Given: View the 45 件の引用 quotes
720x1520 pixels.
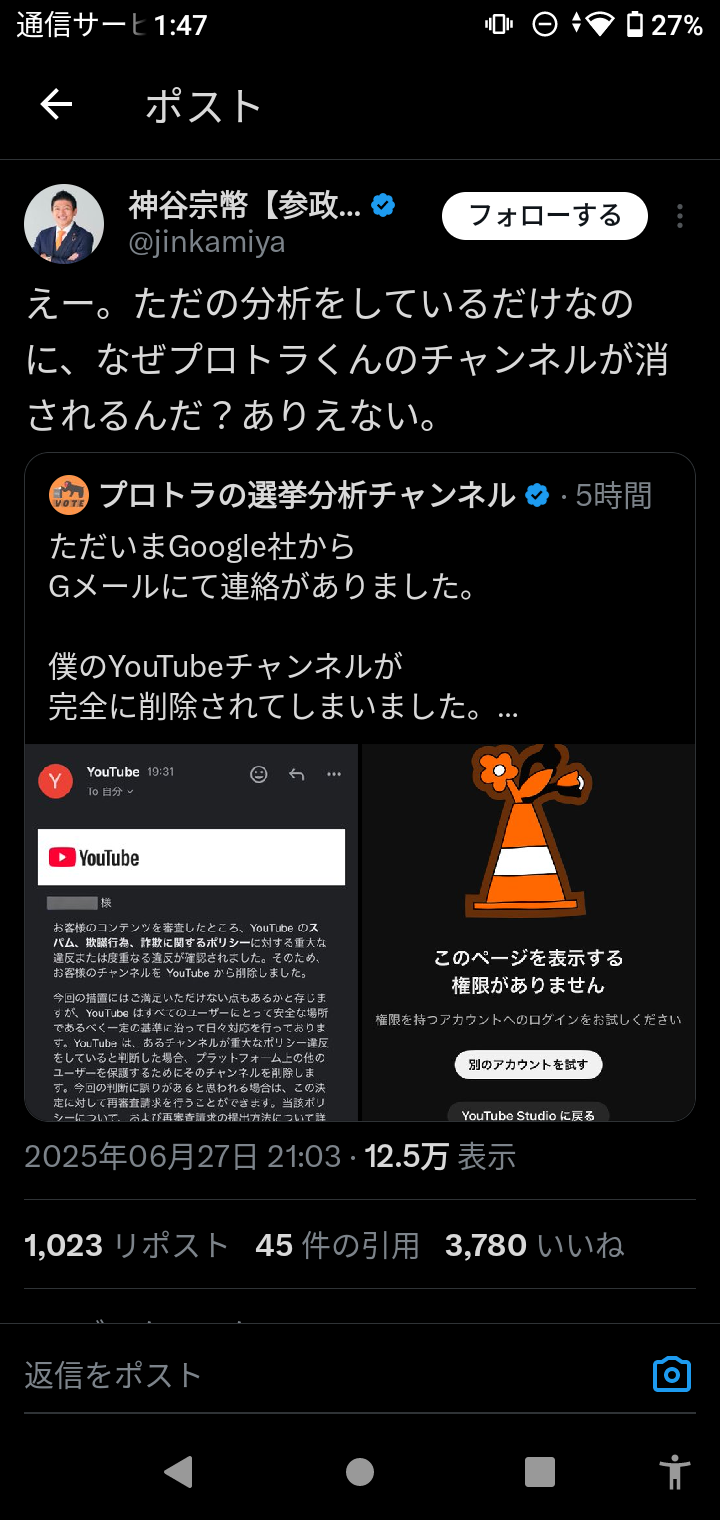Looking at the screenshot, I should tap(337, 1245).
